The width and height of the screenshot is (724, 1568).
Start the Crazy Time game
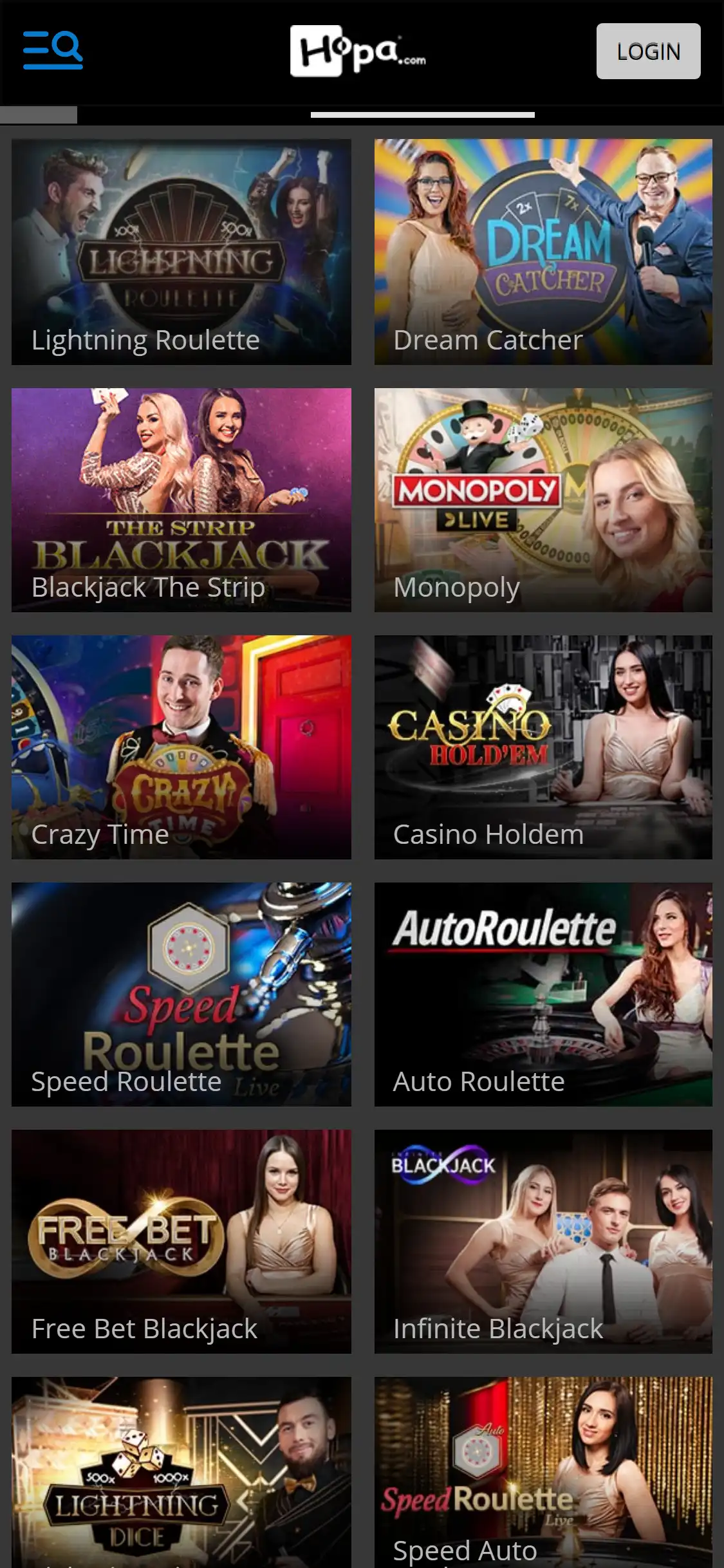[181, 747]
